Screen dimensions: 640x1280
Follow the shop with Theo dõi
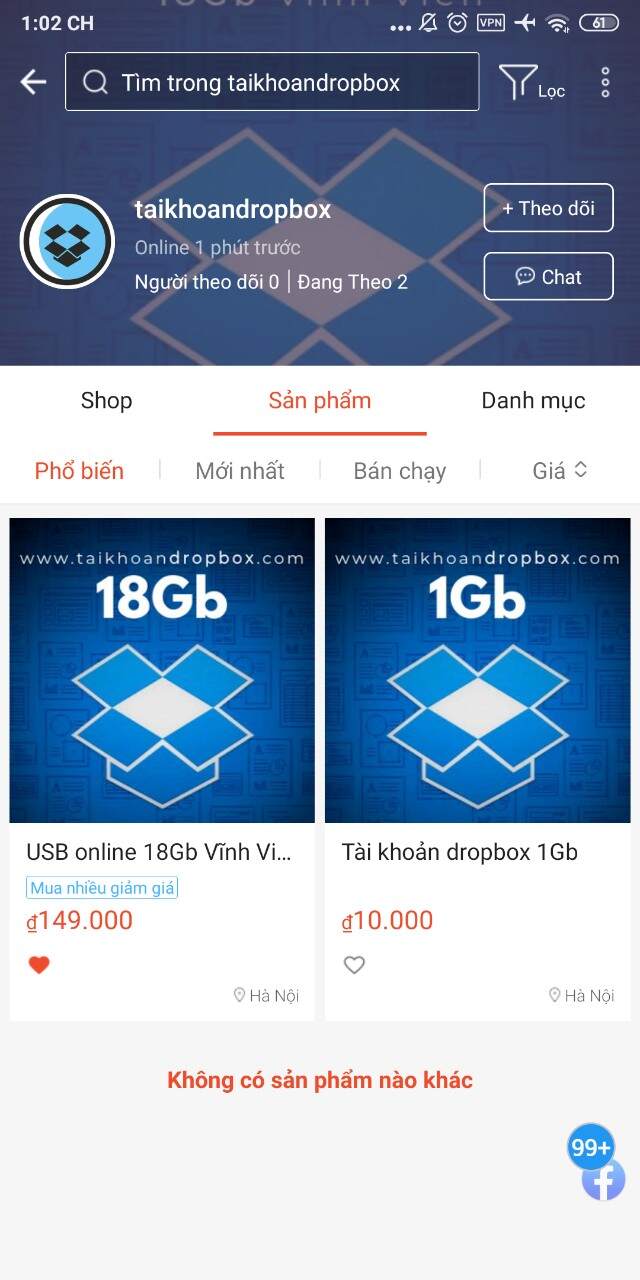[x=548, y=208]
